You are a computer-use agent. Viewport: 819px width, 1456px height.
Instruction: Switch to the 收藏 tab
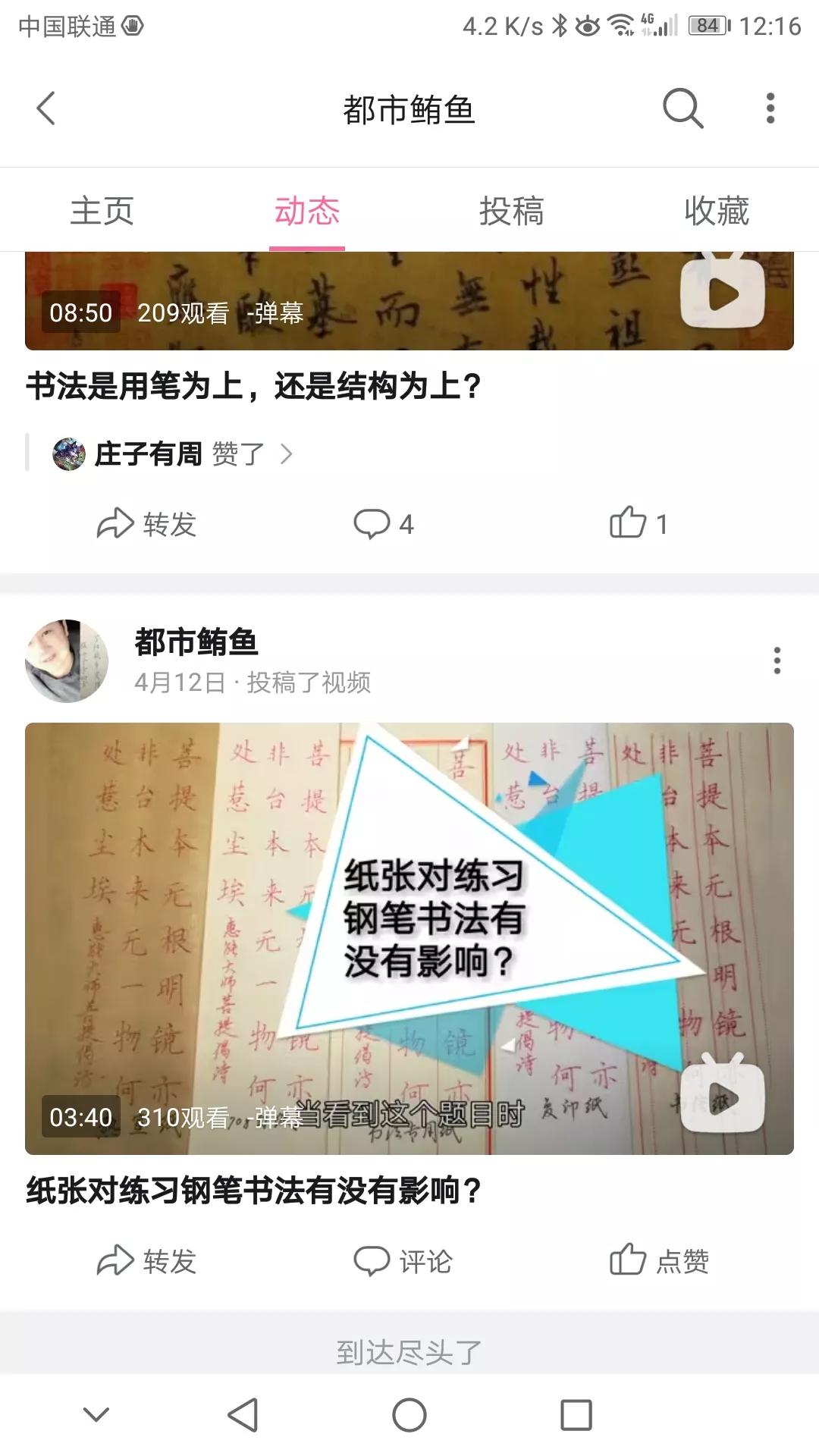[x=717, y=212]
